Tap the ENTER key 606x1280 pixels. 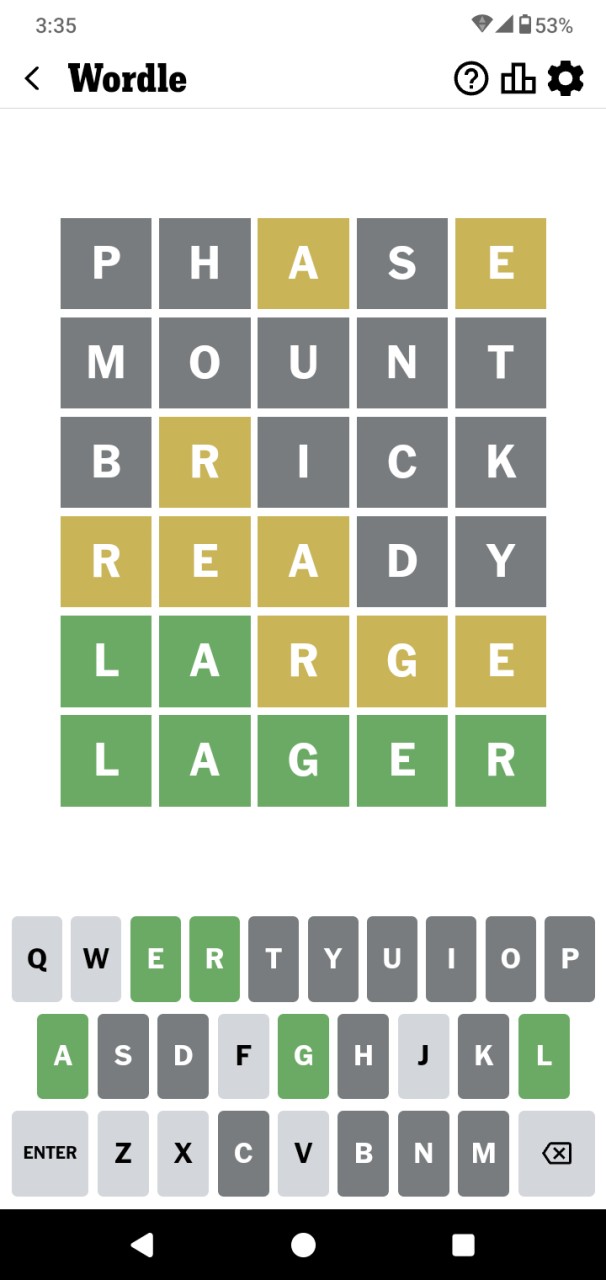(x=50, y=1153)
